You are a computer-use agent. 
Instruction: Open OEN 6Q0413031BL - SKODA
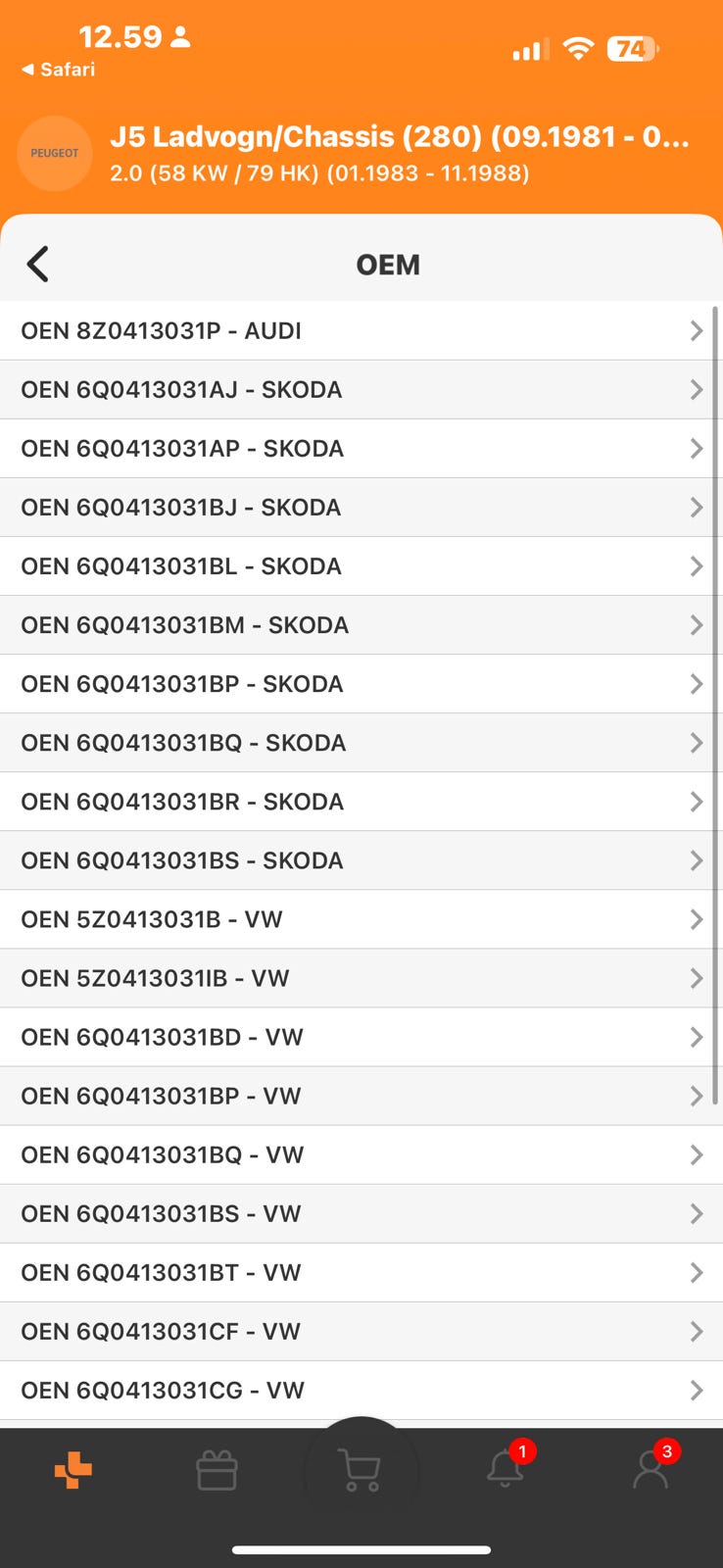(x=361, y=566)
